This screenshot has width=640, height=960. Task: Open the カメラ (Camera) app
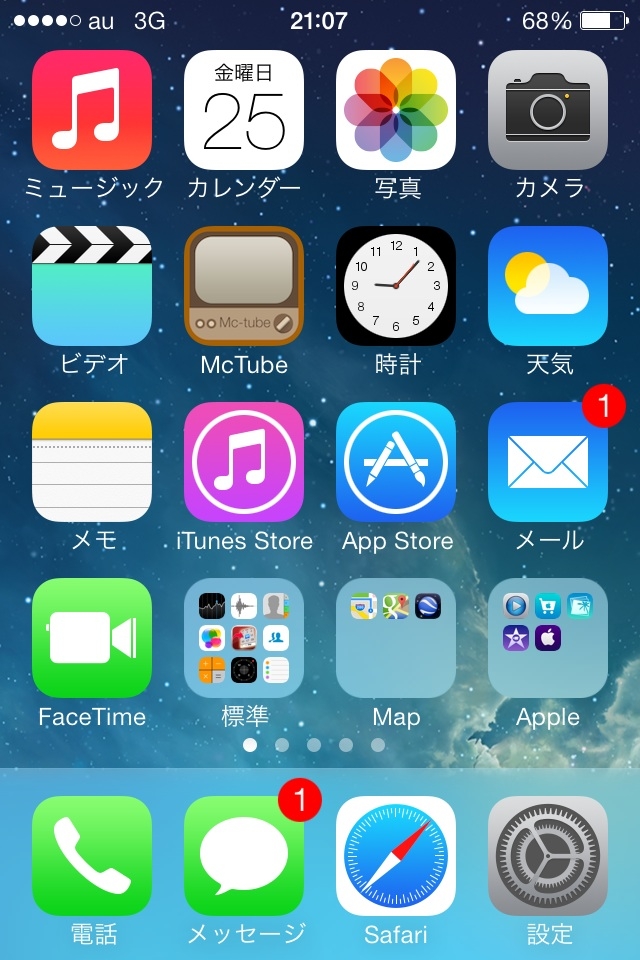[548, 110]
